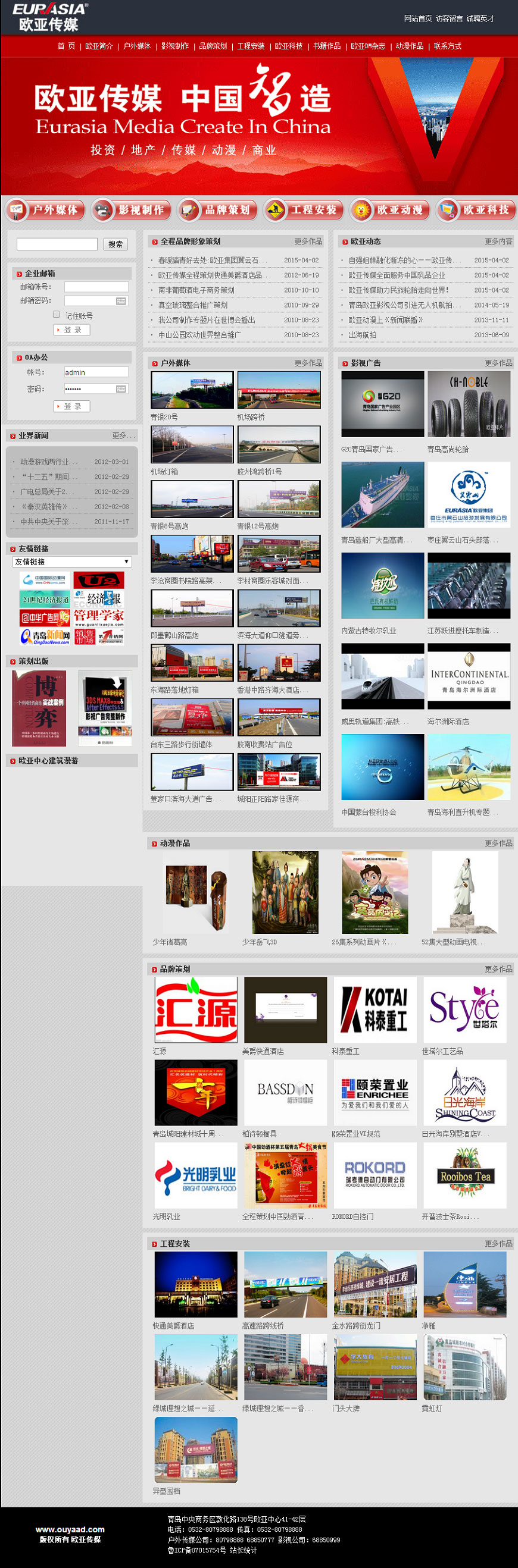Open the 海尔洲际酒店 video thumbnail
This screenshot has width=518, height=1568.
tap(469, 676)
